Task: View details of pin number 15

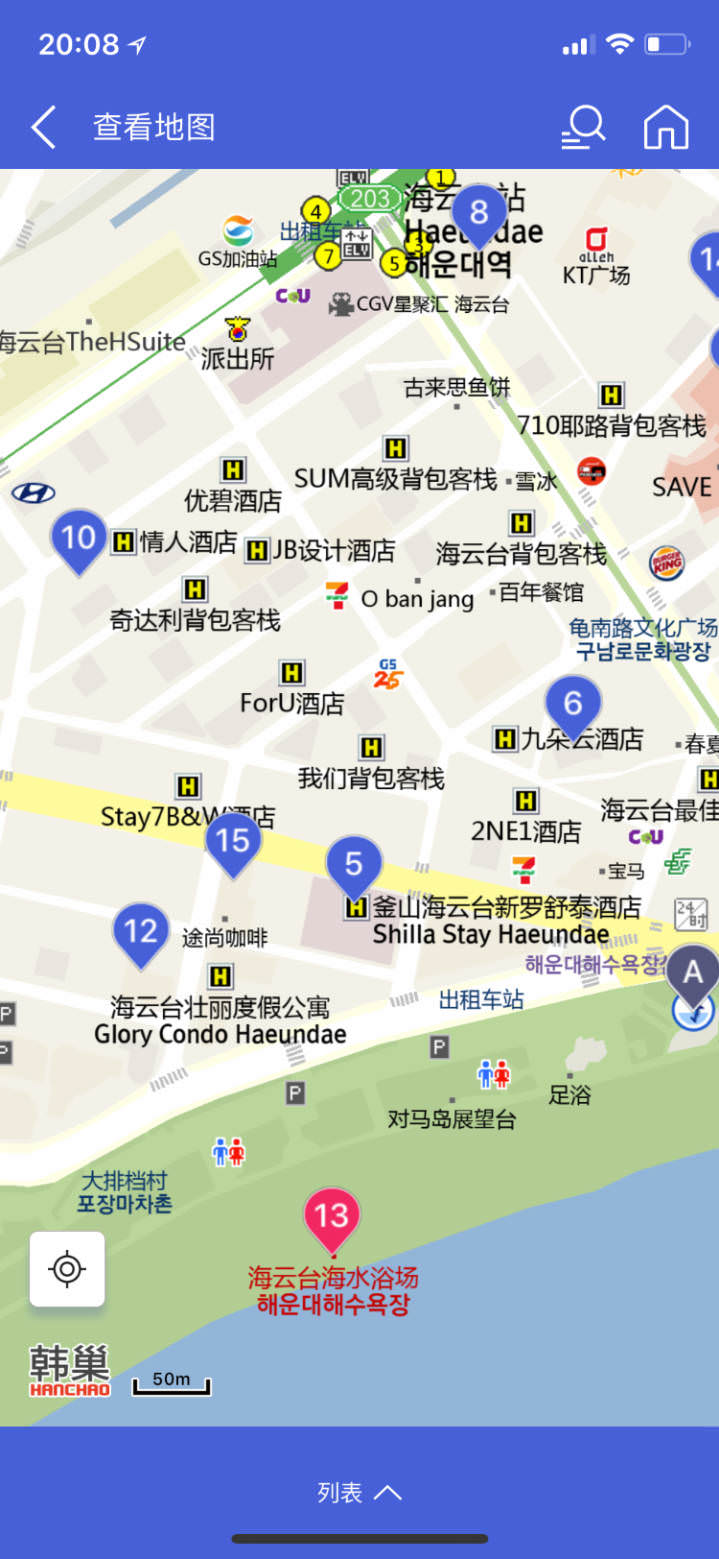Action: click(x=233, y=841)
